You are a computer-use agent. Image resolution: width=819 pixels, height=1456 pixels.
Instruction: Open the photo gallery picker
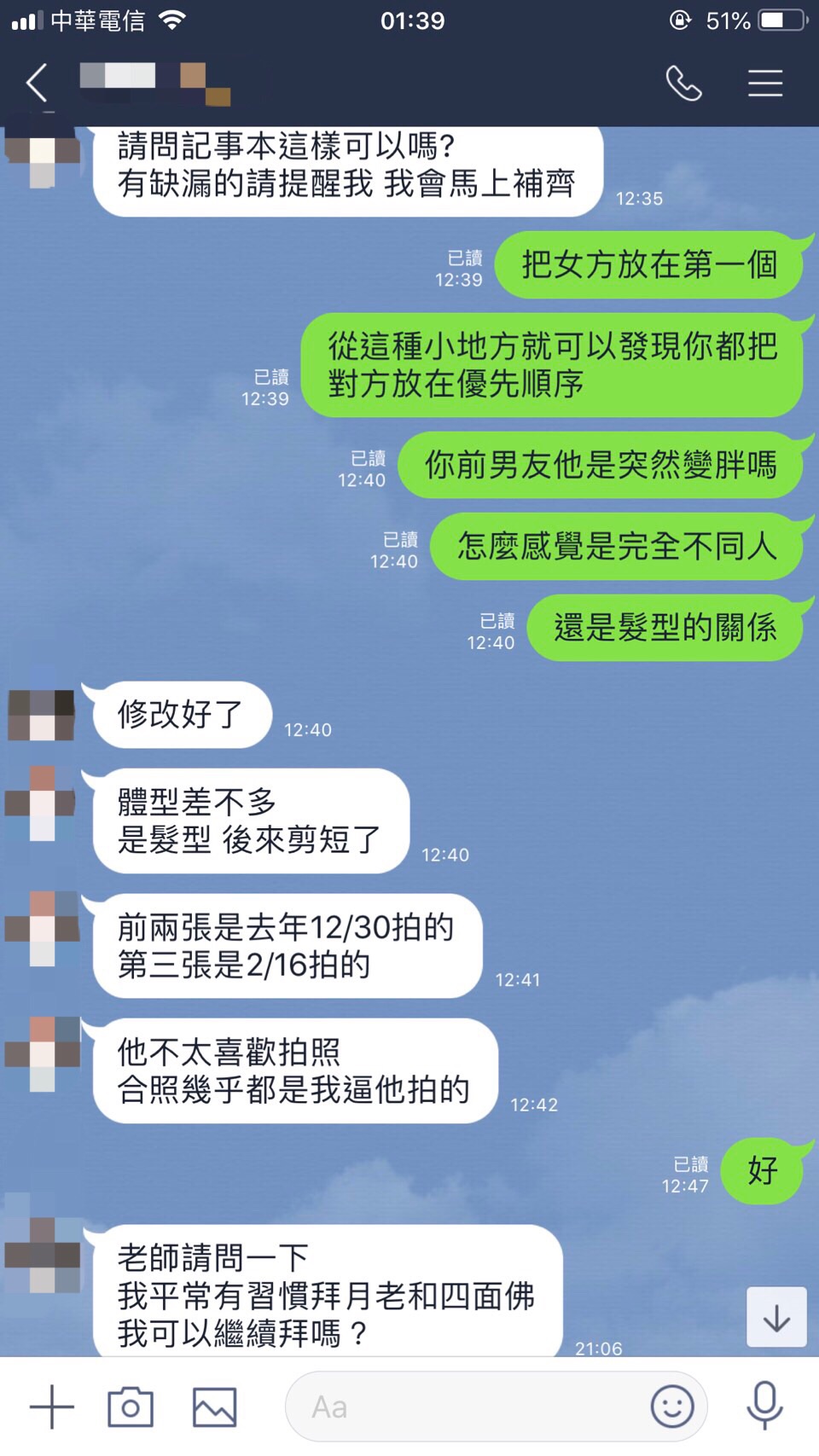click(x=214, y=1407)
